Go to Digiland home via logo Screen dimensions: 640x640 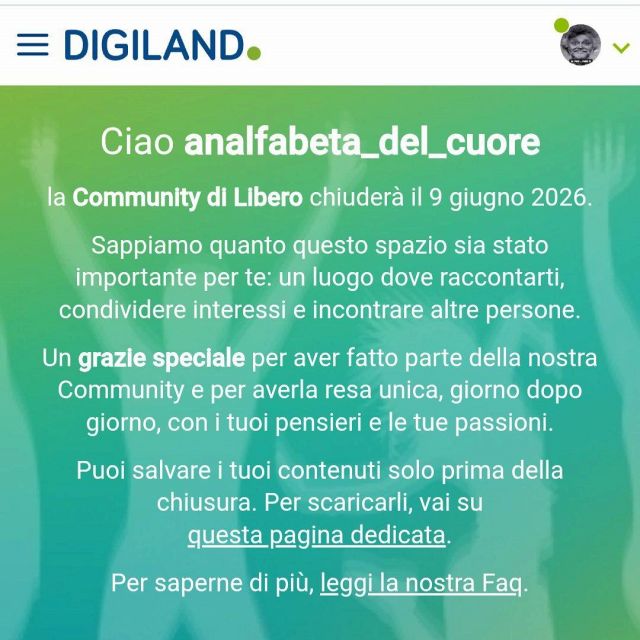pos(161,45)
